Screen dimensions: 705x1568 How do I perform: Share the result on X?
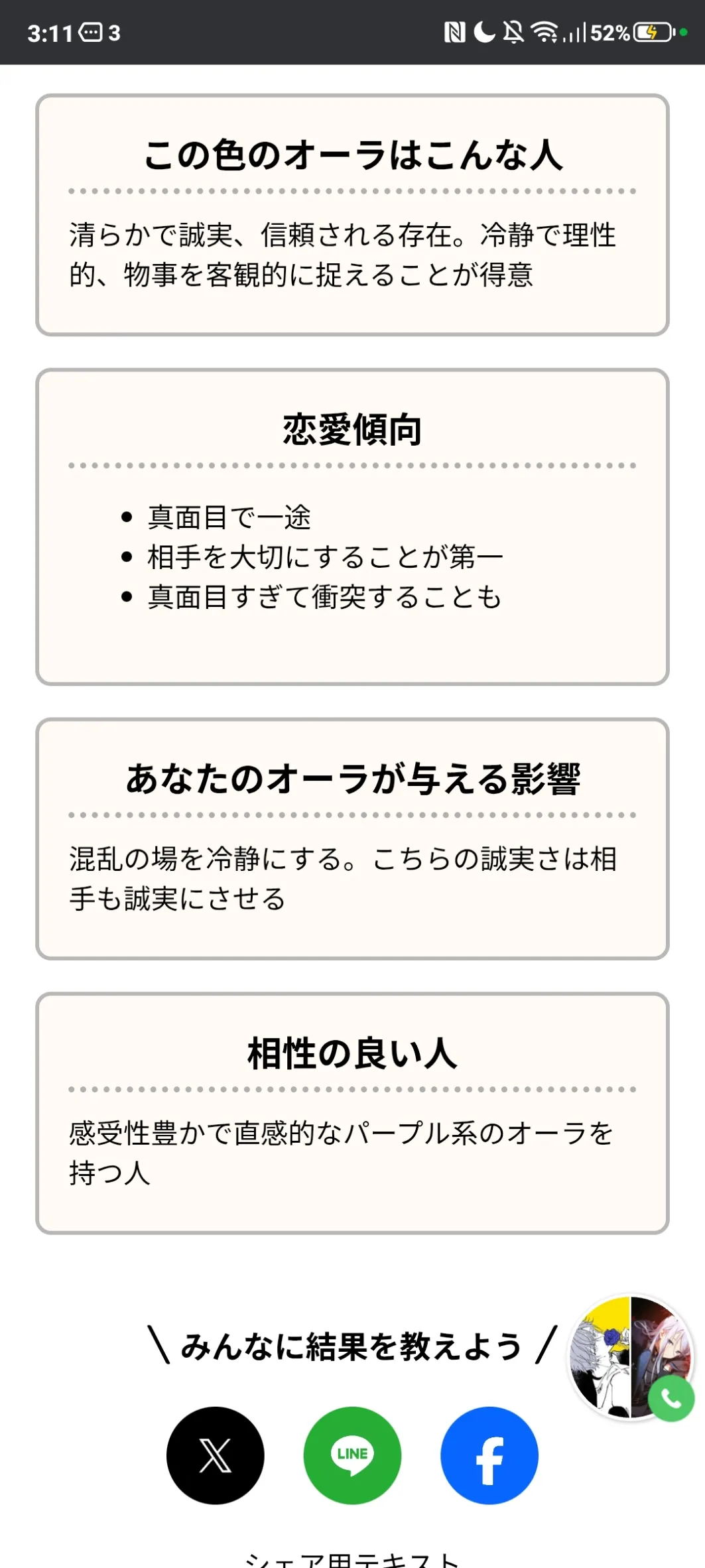pos(215,1455)
